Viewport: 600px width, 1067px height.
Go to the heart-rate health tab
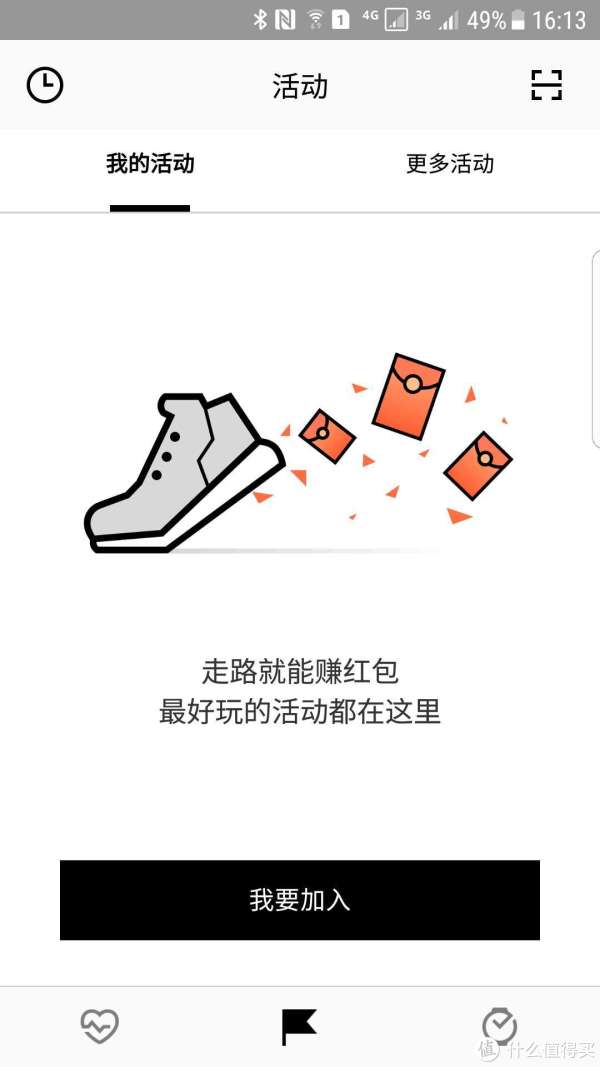pos(100,1026)
